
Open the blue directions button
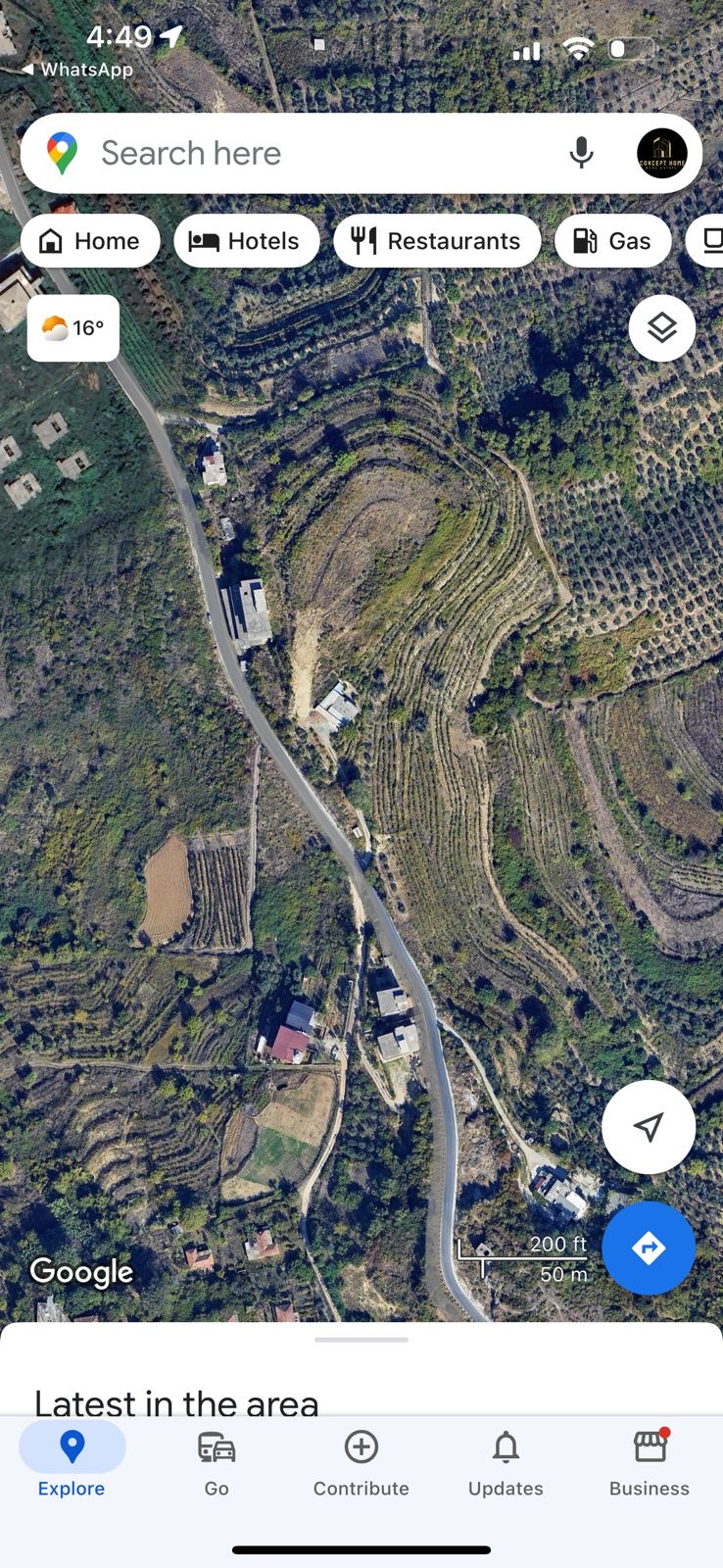click(x=649, y=1249)
